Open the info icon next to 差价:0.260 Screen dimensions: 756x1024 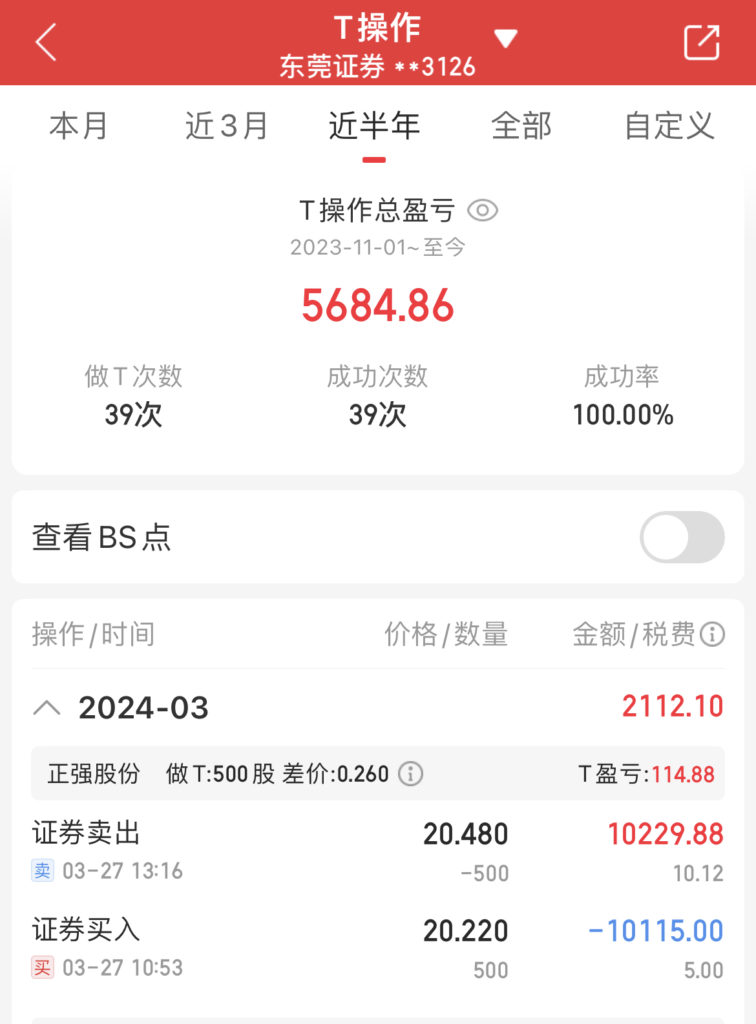coord(411,774)
